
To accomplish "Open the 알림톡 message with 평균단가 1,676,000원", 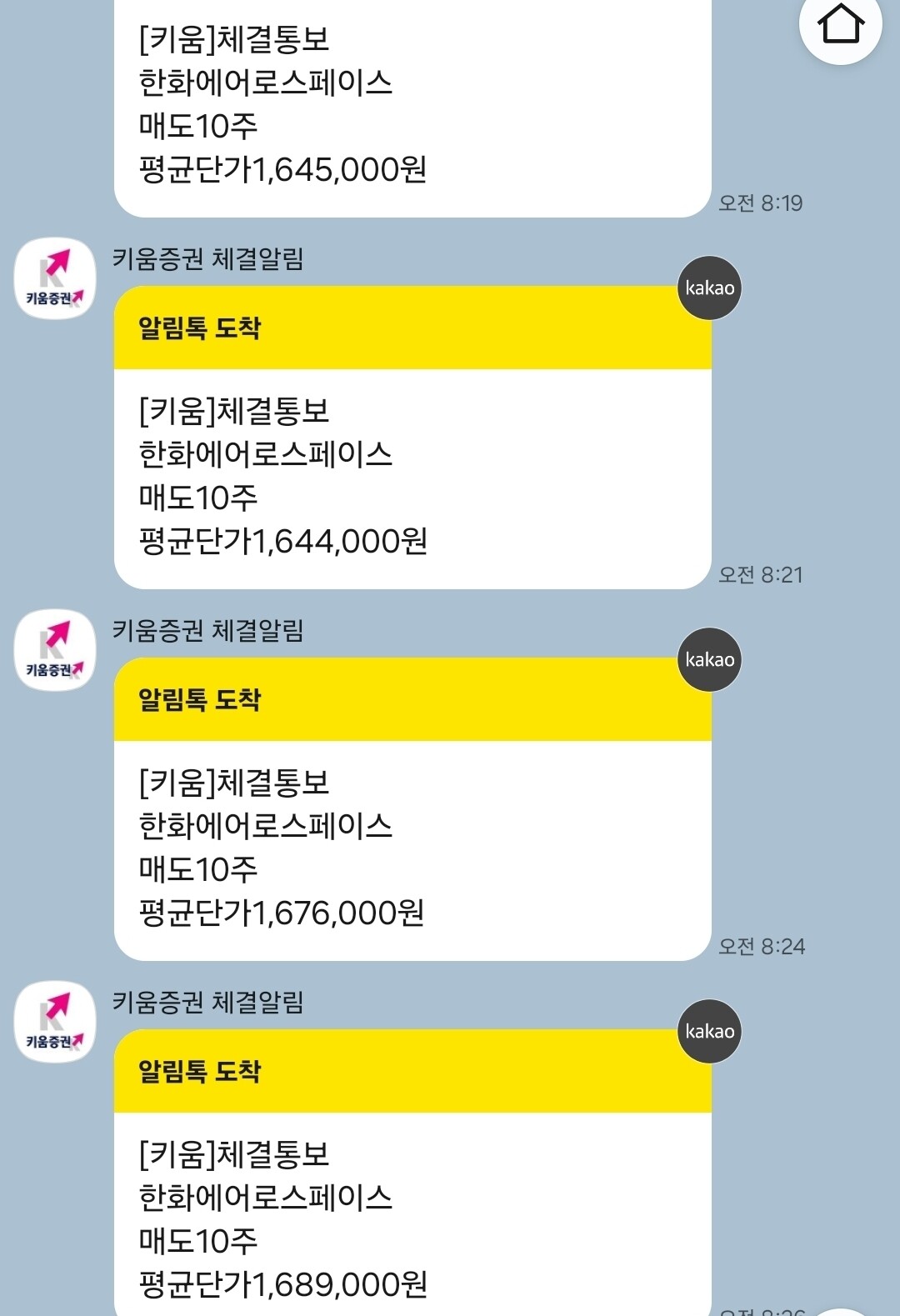I will click(x=412, y=809).
